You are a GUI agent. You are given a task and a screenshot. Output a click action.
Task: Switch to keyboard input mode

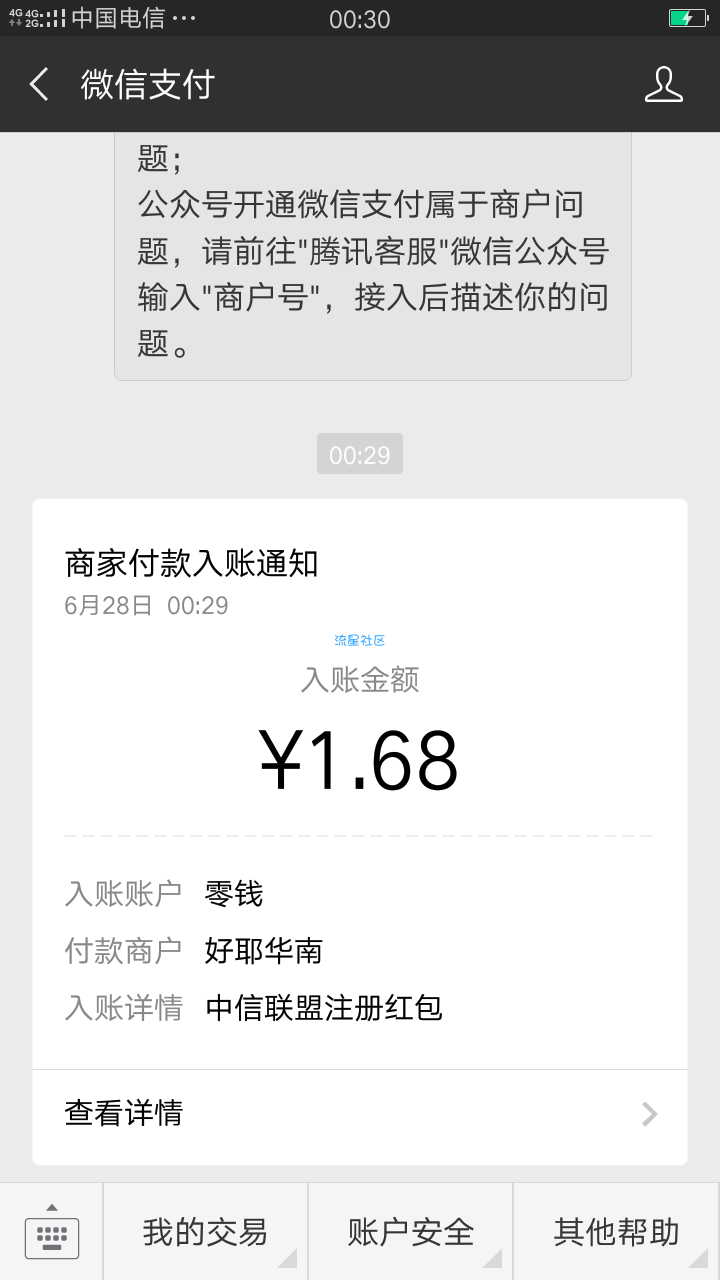(51, 1232)
